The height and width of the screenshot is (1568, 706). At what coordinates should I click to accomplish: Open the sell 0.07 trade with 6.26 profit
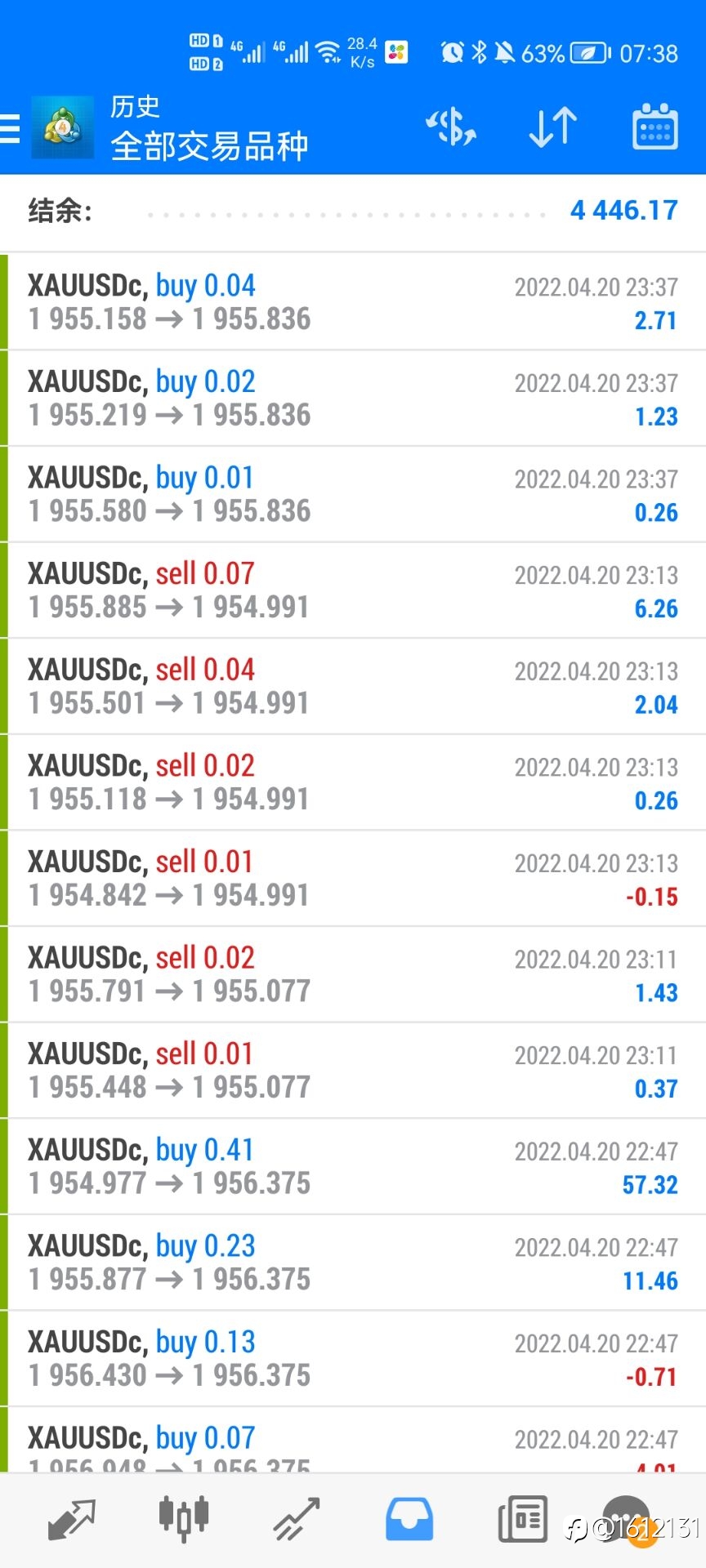[x=353, y=590]
